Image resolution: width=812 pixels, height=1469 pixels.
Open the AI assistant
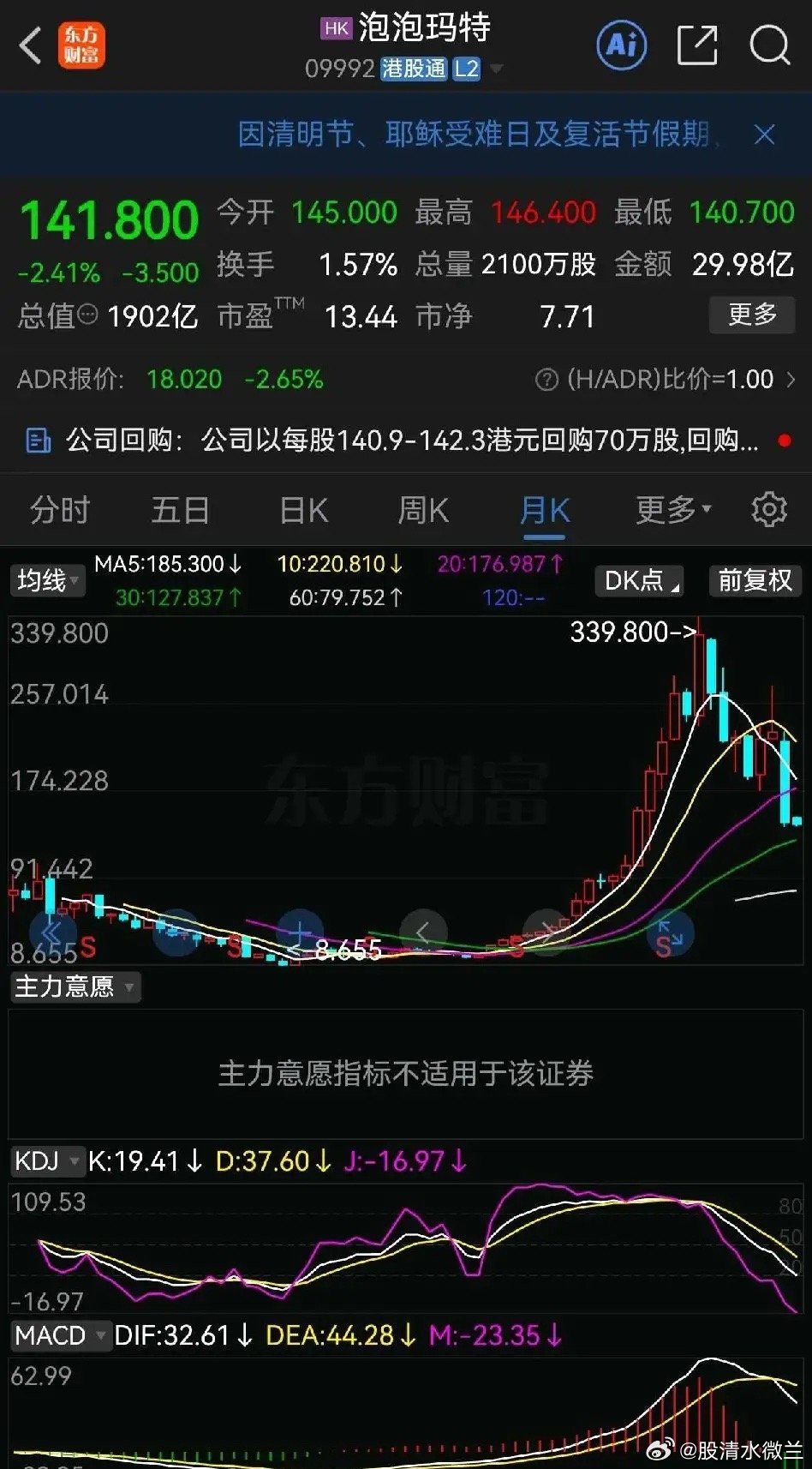[620, 44]
